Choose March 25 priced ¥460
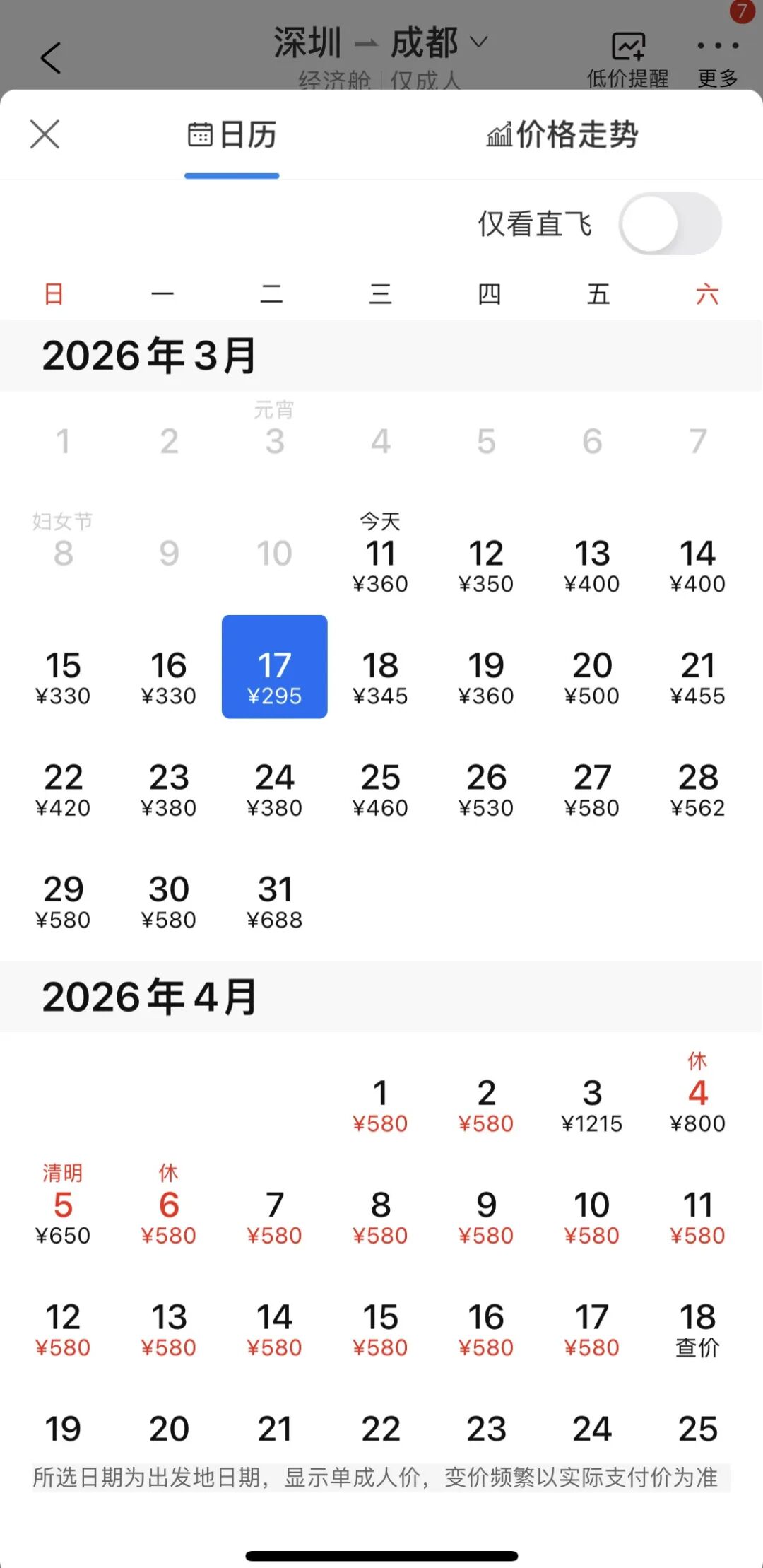Image resolution: width=763 pixels, height=1568 pixels. click(380, 789)
